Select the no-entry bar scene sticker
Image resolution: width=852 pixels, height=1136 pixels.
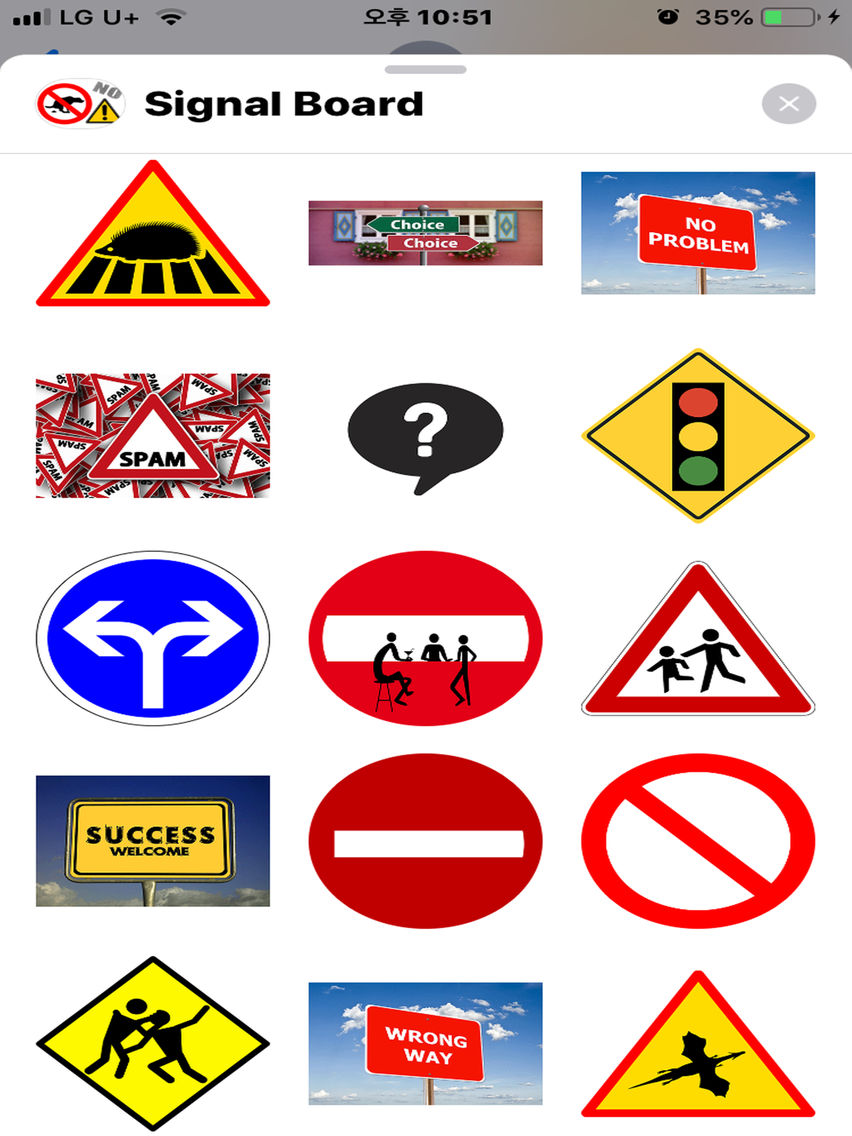pyautogui.click(x=425, y=637)
